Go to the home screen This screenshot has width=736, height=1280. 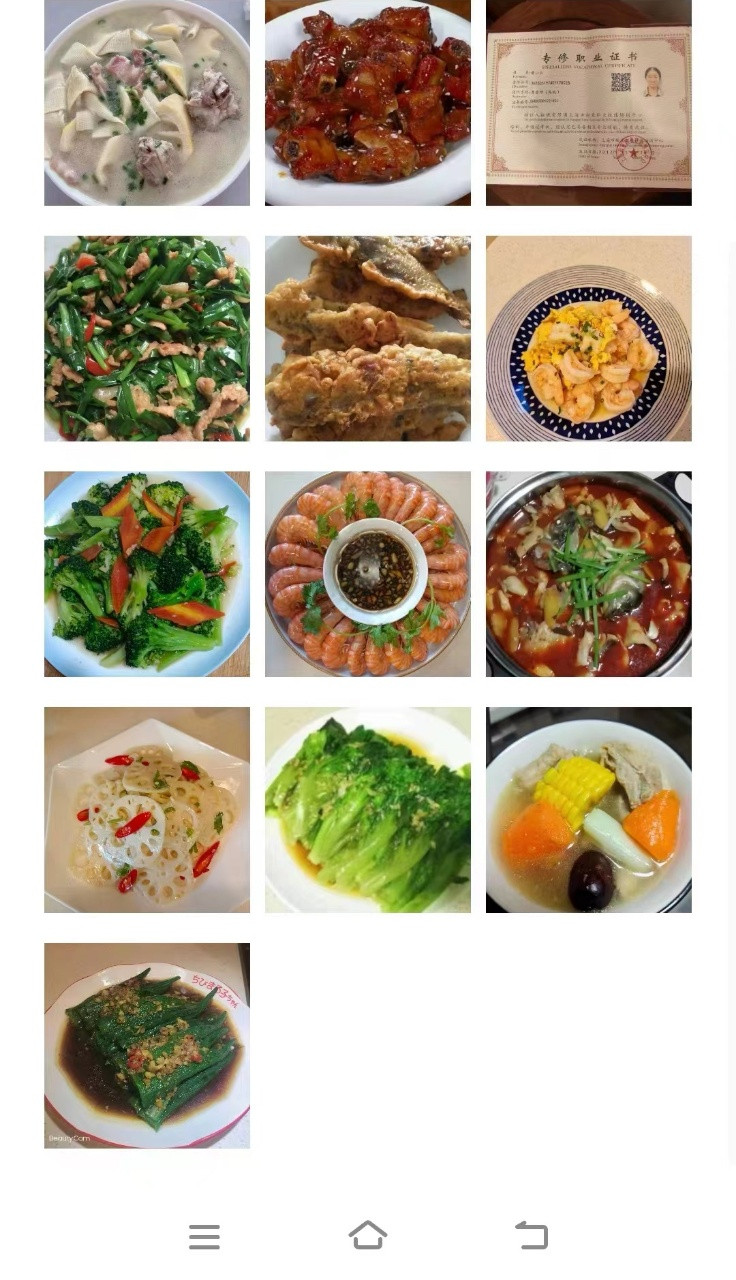pyautogui.click(x=368, y=1236)
